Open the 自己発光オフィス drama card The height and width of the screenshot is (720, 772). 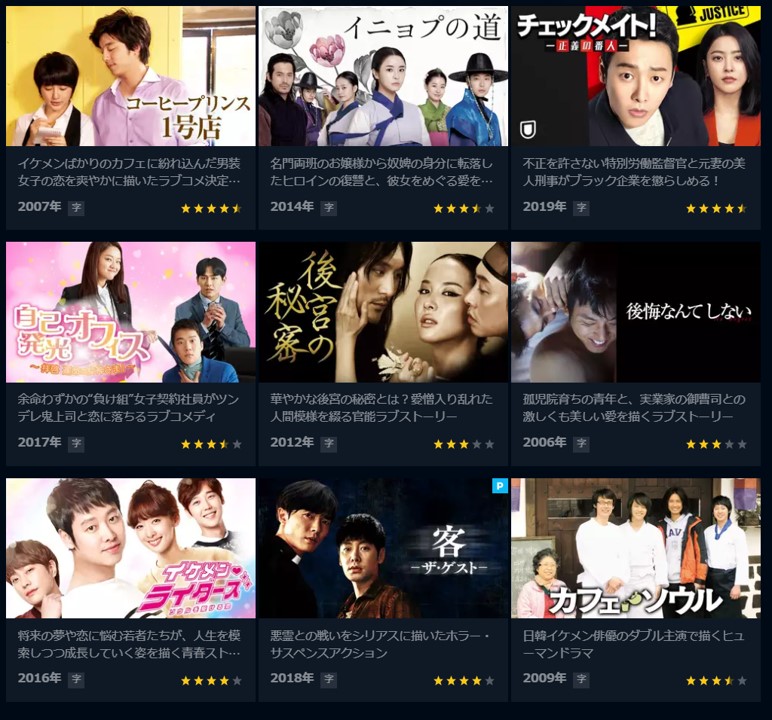[131, 312]
